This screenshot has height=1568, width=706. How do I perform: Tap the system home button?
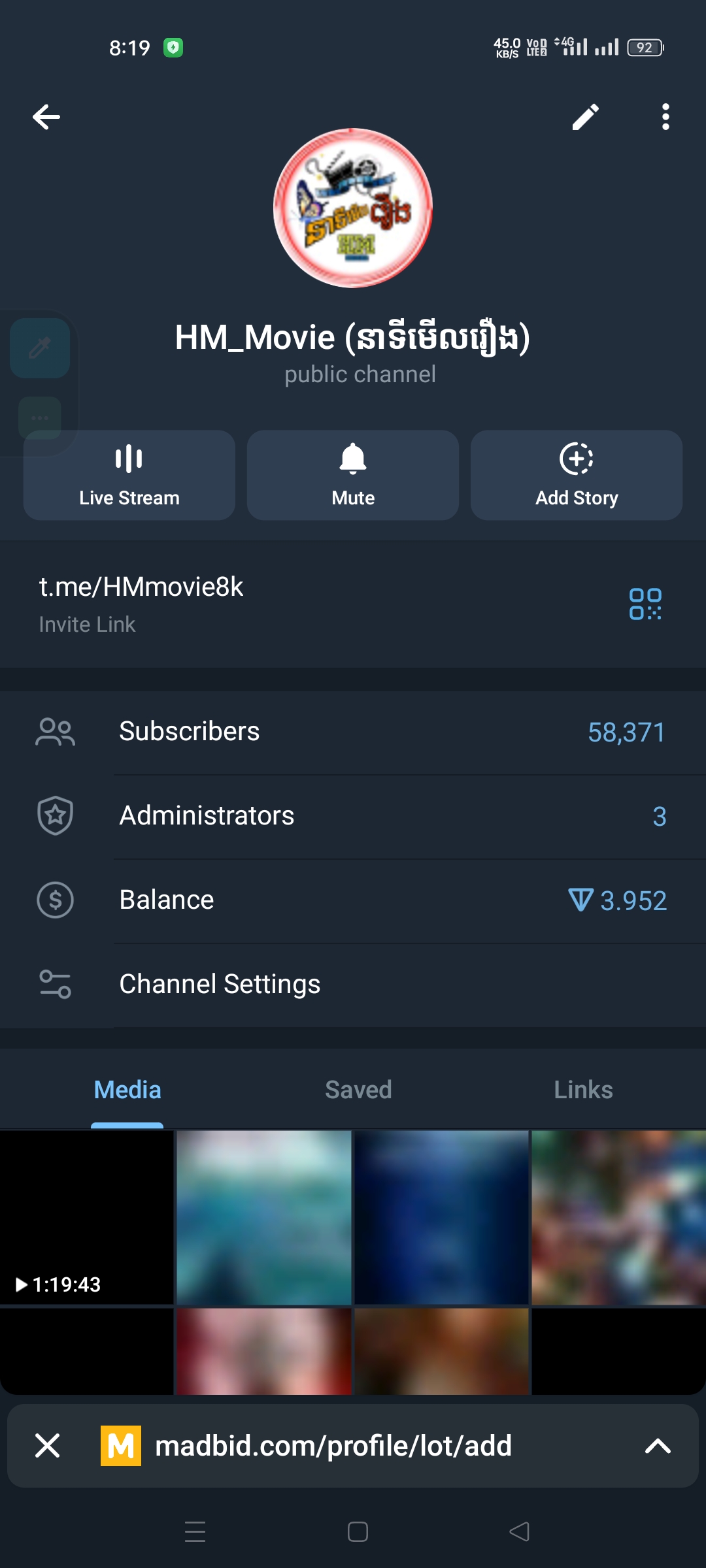click(358, 1532)
